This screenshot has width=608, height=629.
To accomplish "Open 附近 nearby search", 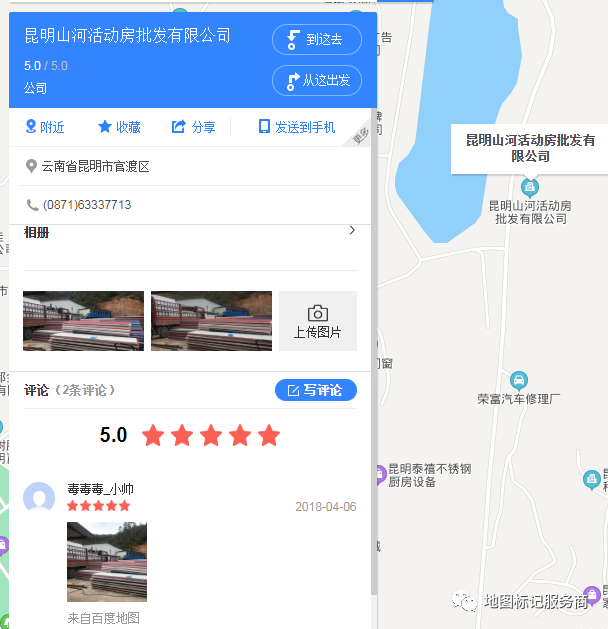I will (45, 127).
